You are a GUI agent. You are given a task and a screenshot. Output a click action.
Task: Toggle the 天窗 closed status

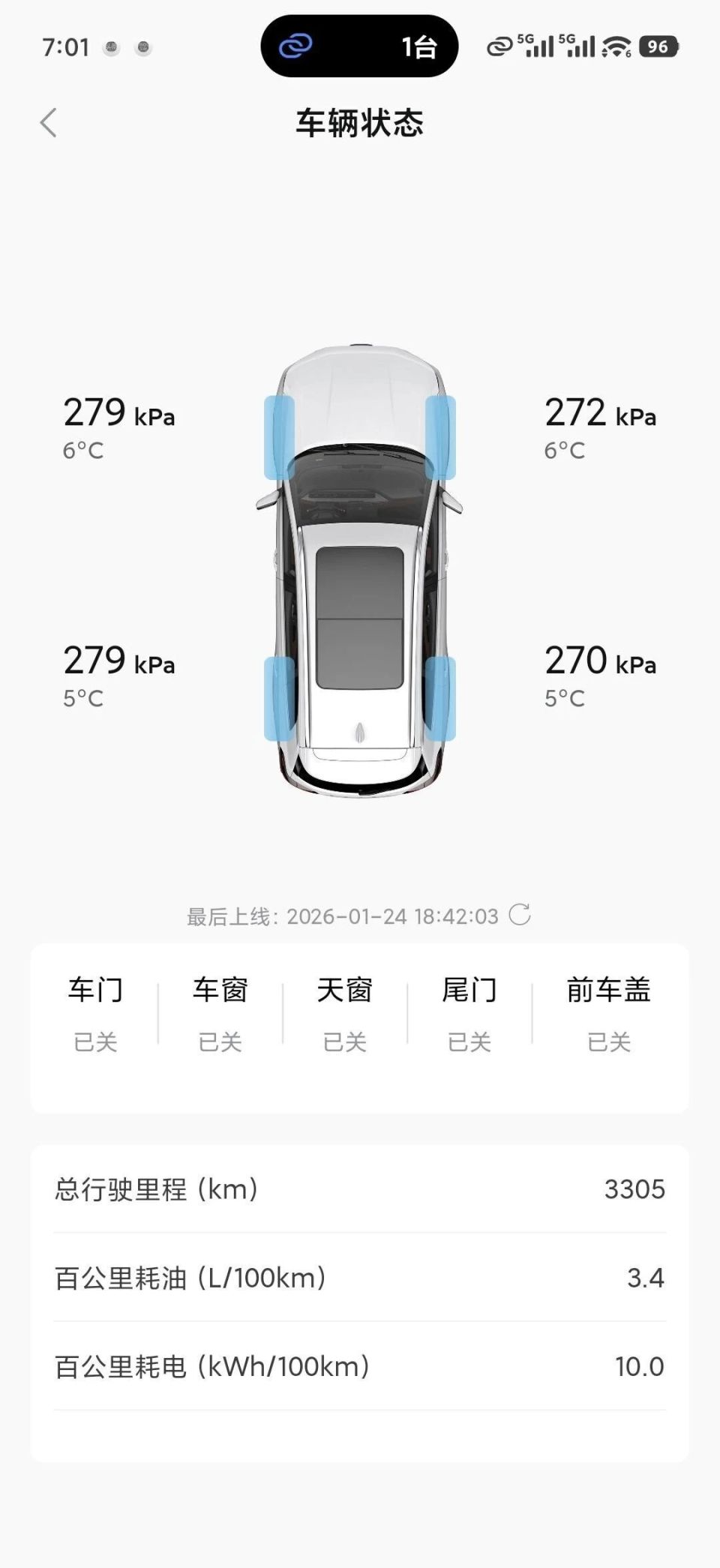pos(344,1014)
